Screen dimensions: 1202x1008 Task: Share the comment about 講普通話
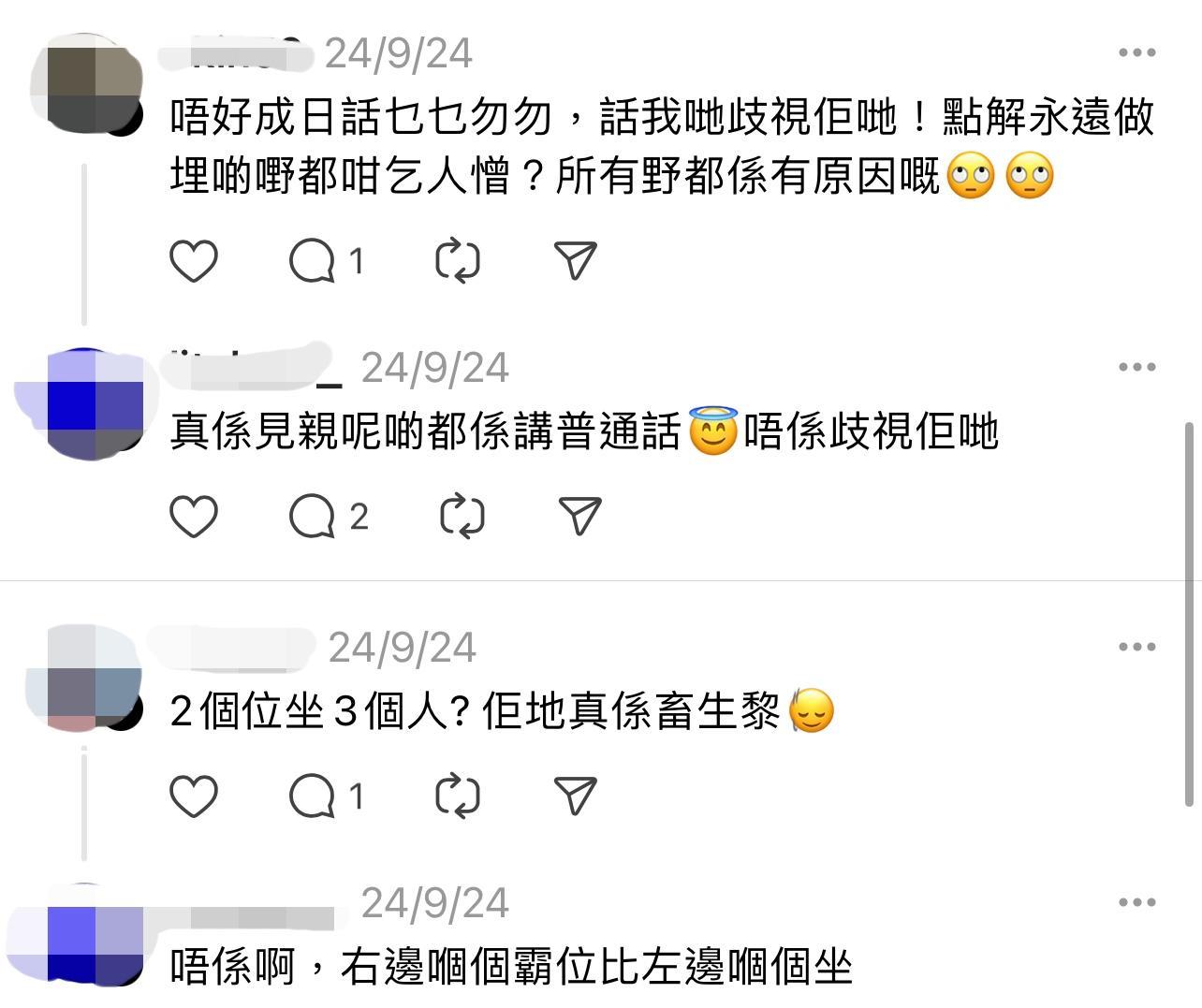[579, 517]
